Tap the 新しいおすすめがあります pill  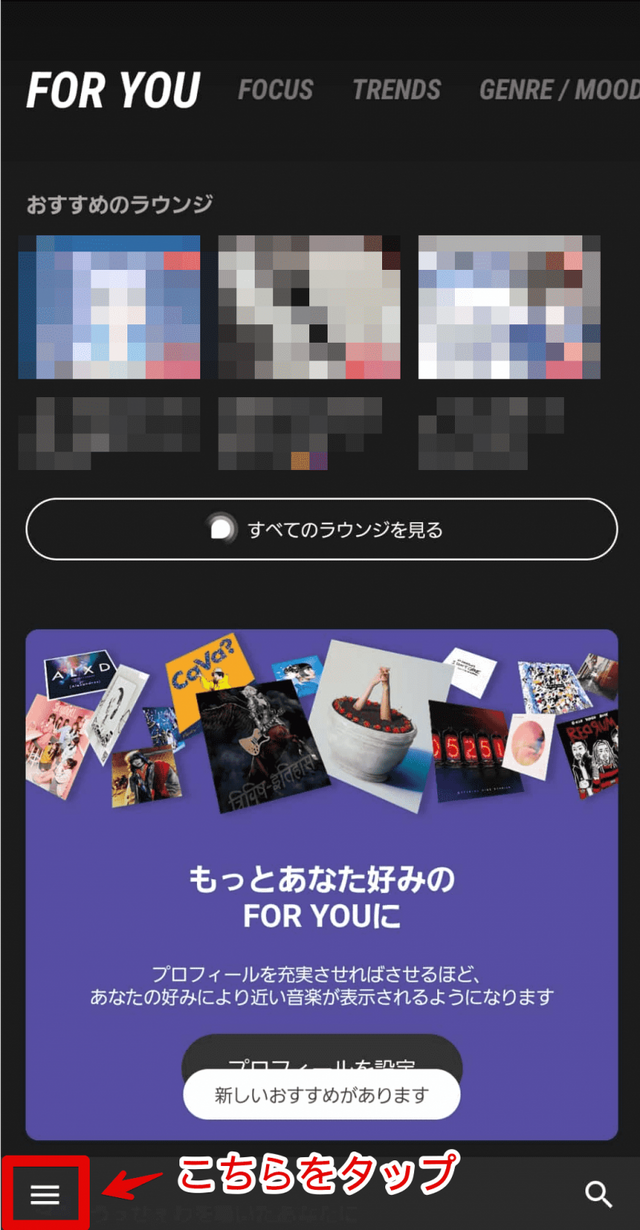click(321, 1095)
